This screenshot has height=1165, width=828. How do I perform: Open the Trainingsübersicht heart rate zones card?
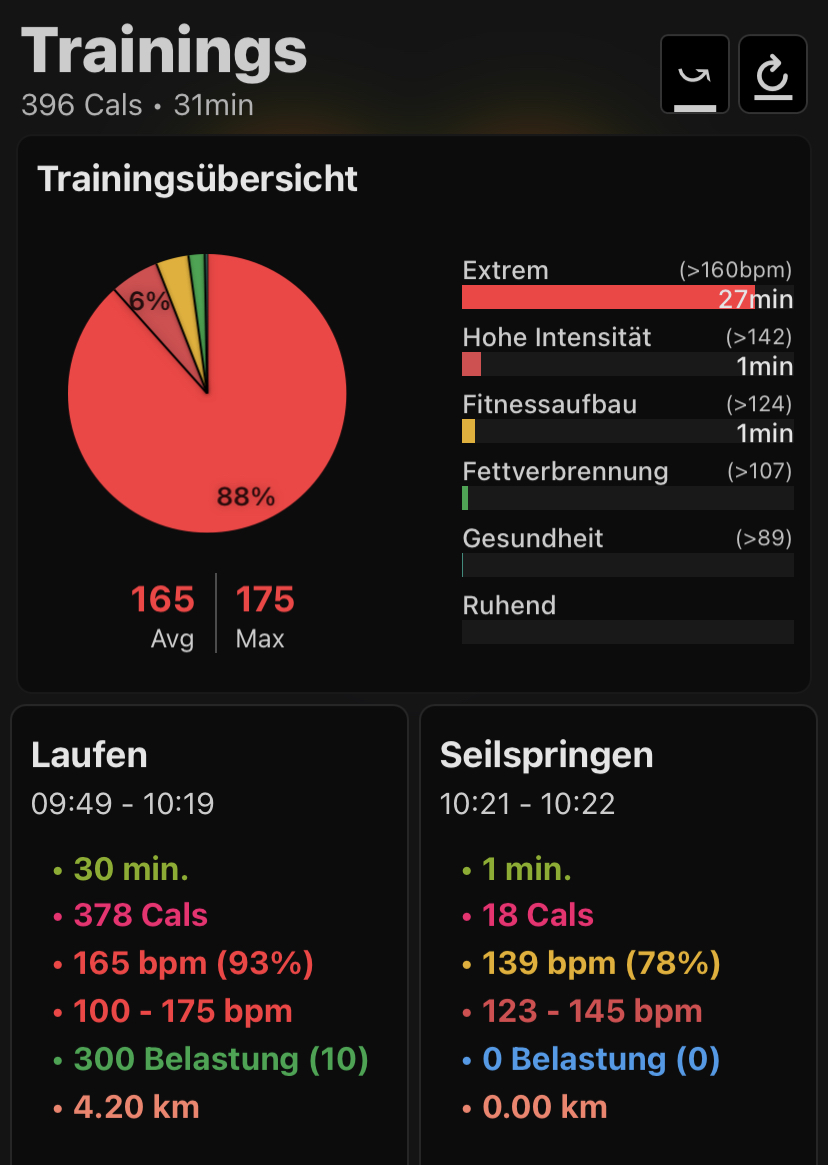[x=414, y=414]
